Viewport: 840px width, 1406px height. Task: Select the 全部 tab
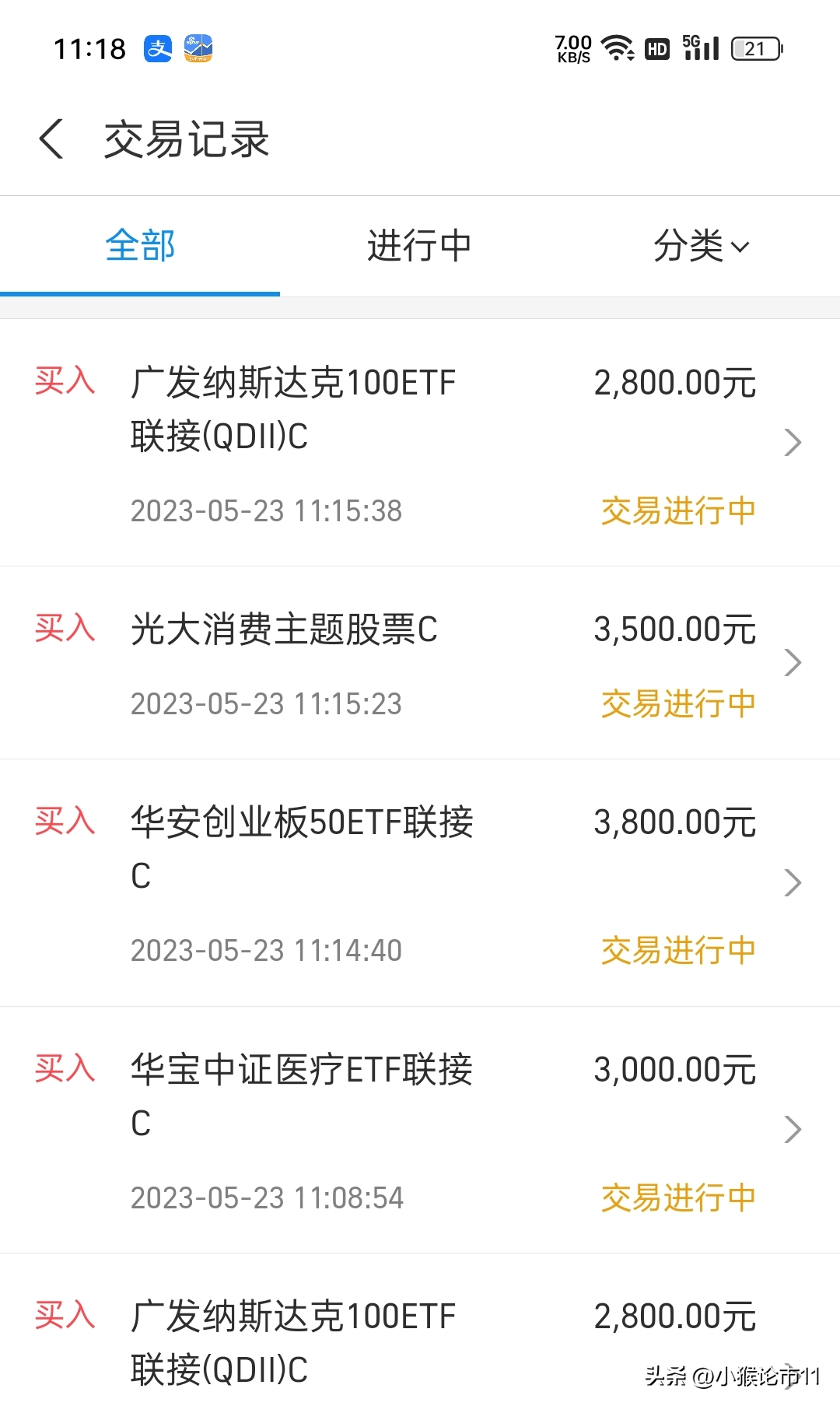pyautogui.click(x=140, y=246)
